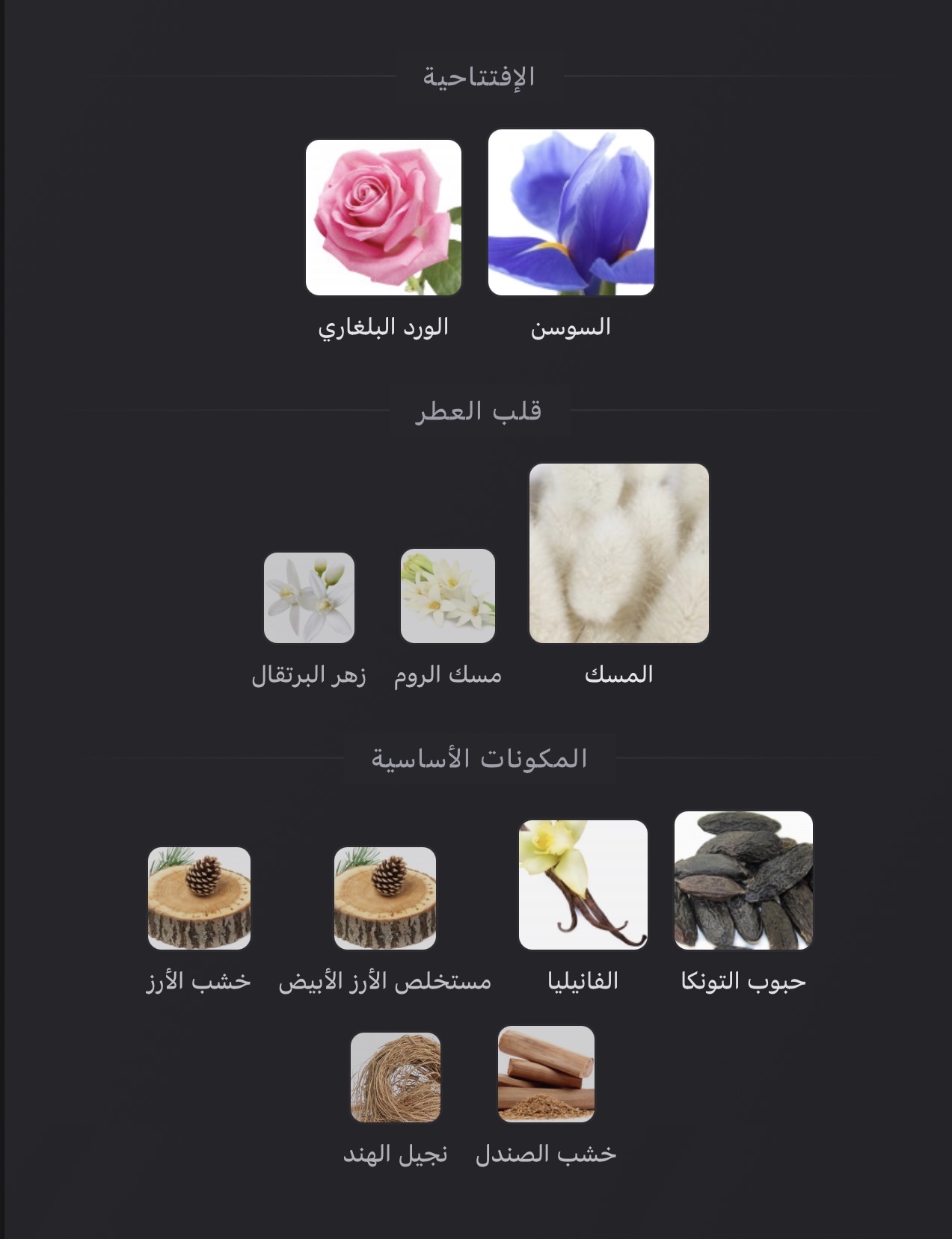Viewport: 952px width, 1239px height.
Task: Open the مسك الروم tuberose note
Action: coord(448,596)
